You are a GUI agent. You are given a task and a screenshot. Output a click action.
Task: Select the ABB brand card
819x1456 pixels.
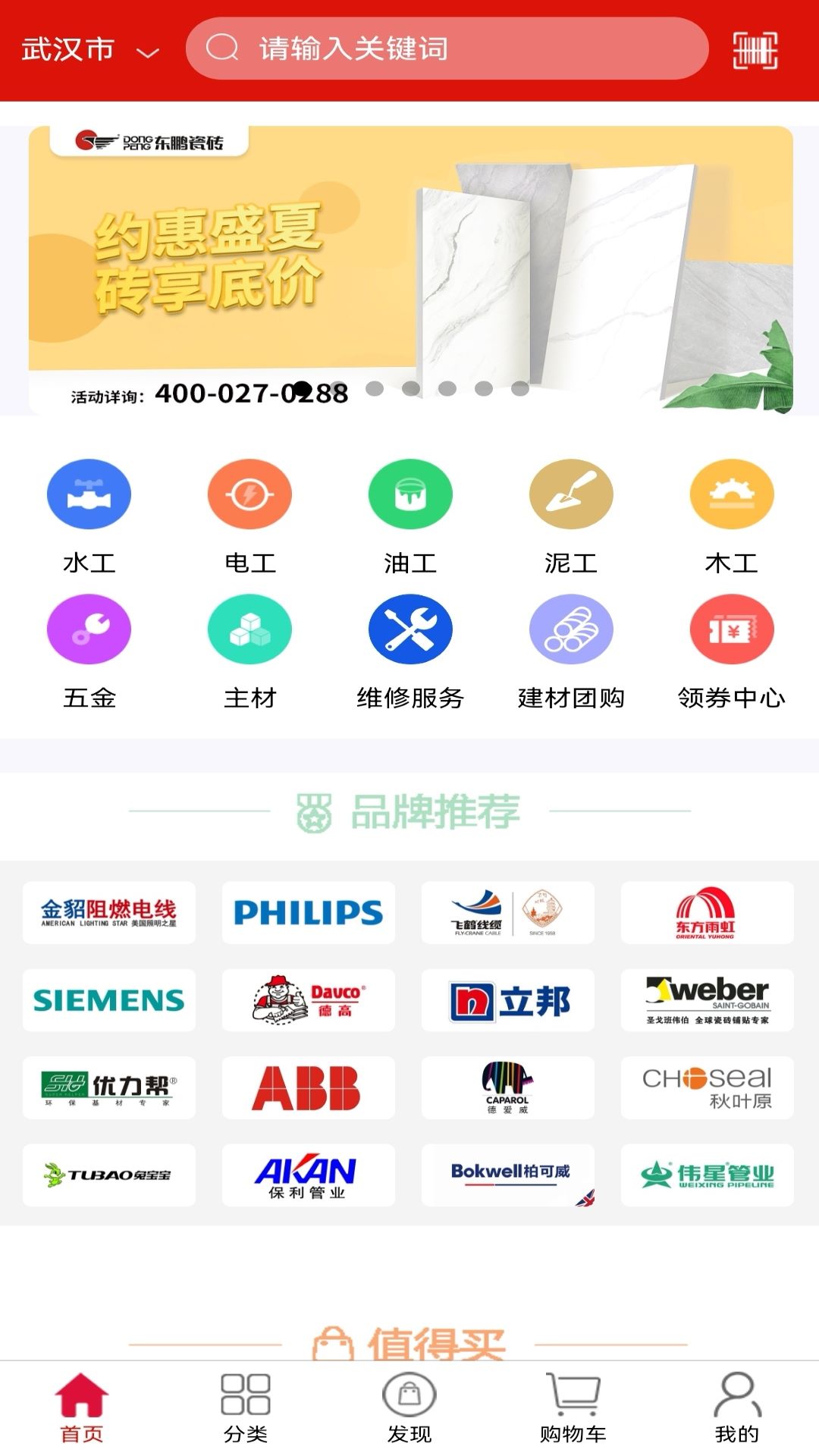(x=308, y=1087)
